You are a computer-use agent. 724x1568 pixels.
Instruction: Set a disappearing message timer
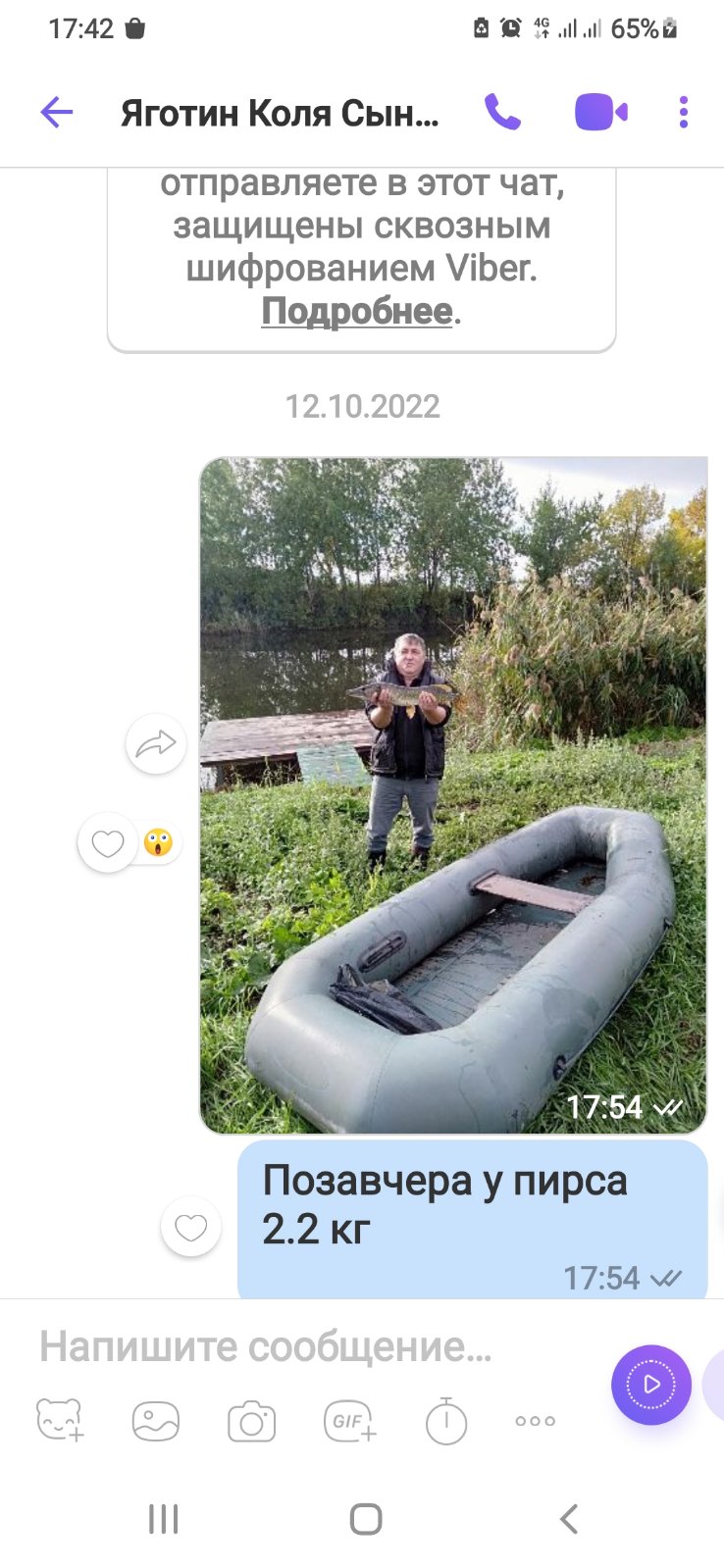click(445, 1420)
